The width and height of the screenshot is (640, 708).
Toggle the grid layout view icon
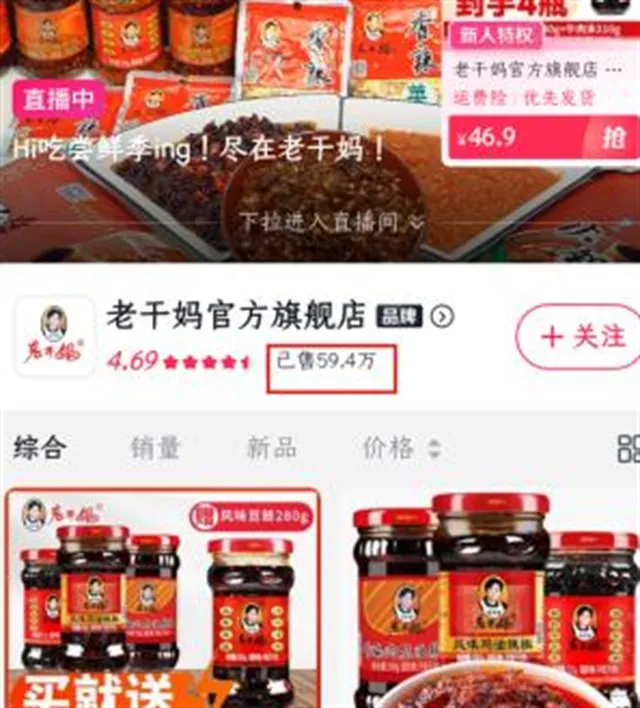click(629, 447)
